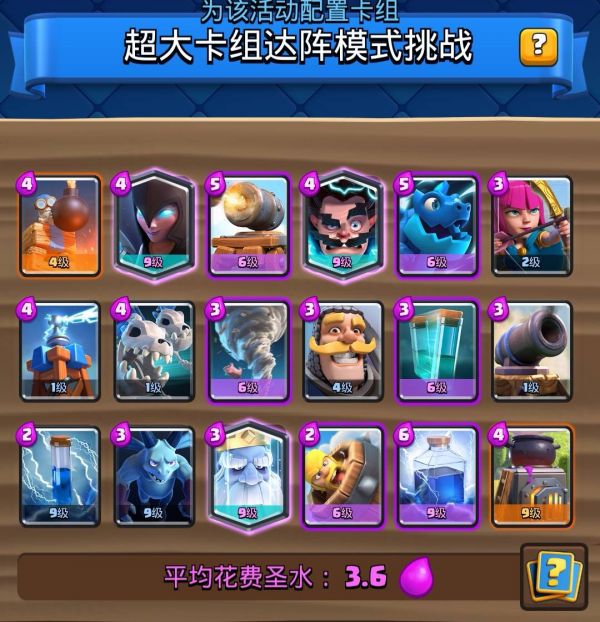Select the Royal Ghost card
The height and width of the screenshot is (622, 600).
pyautogui.click(x=250, y=474)
